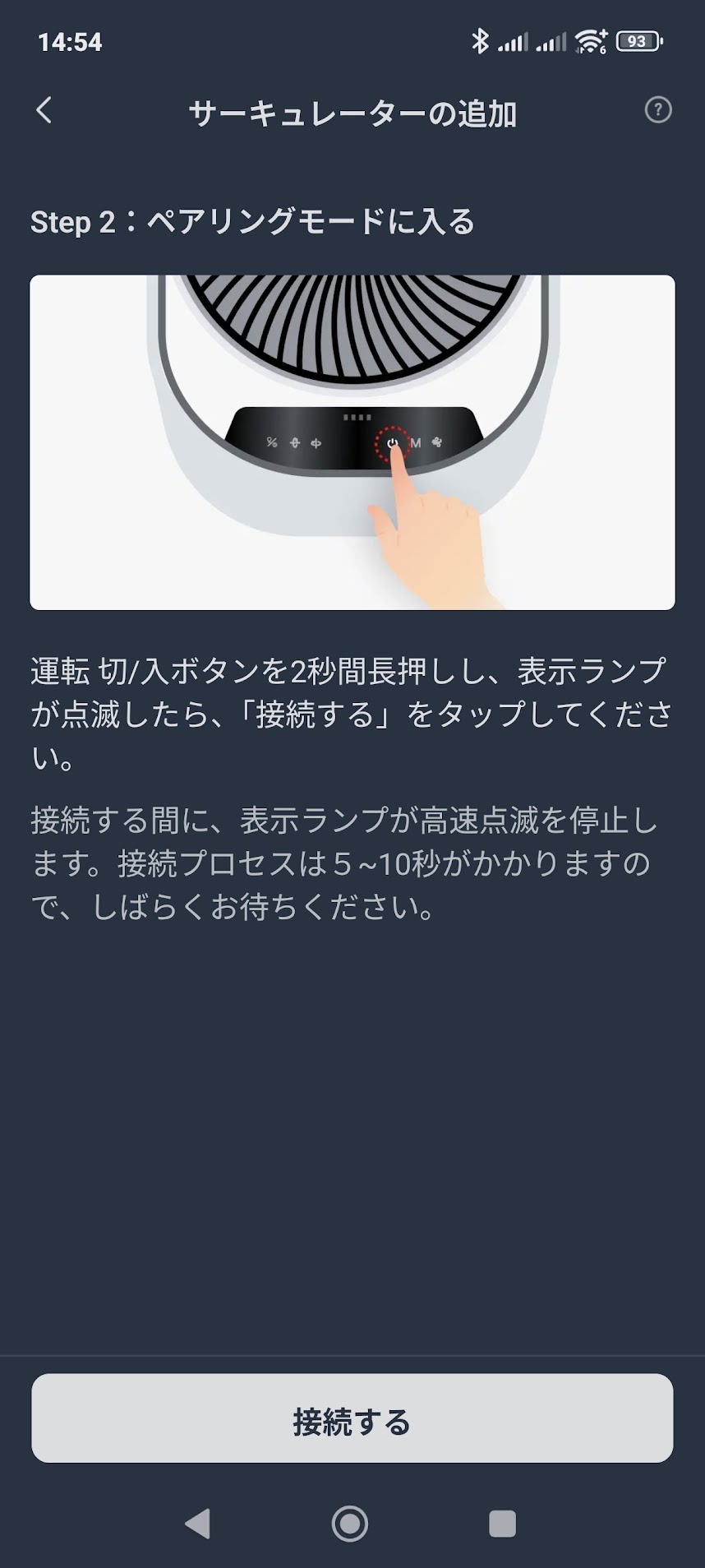This screenshot has width=705, height=1568.
Task: Go to the home screen
Action: coord(350,1524)
